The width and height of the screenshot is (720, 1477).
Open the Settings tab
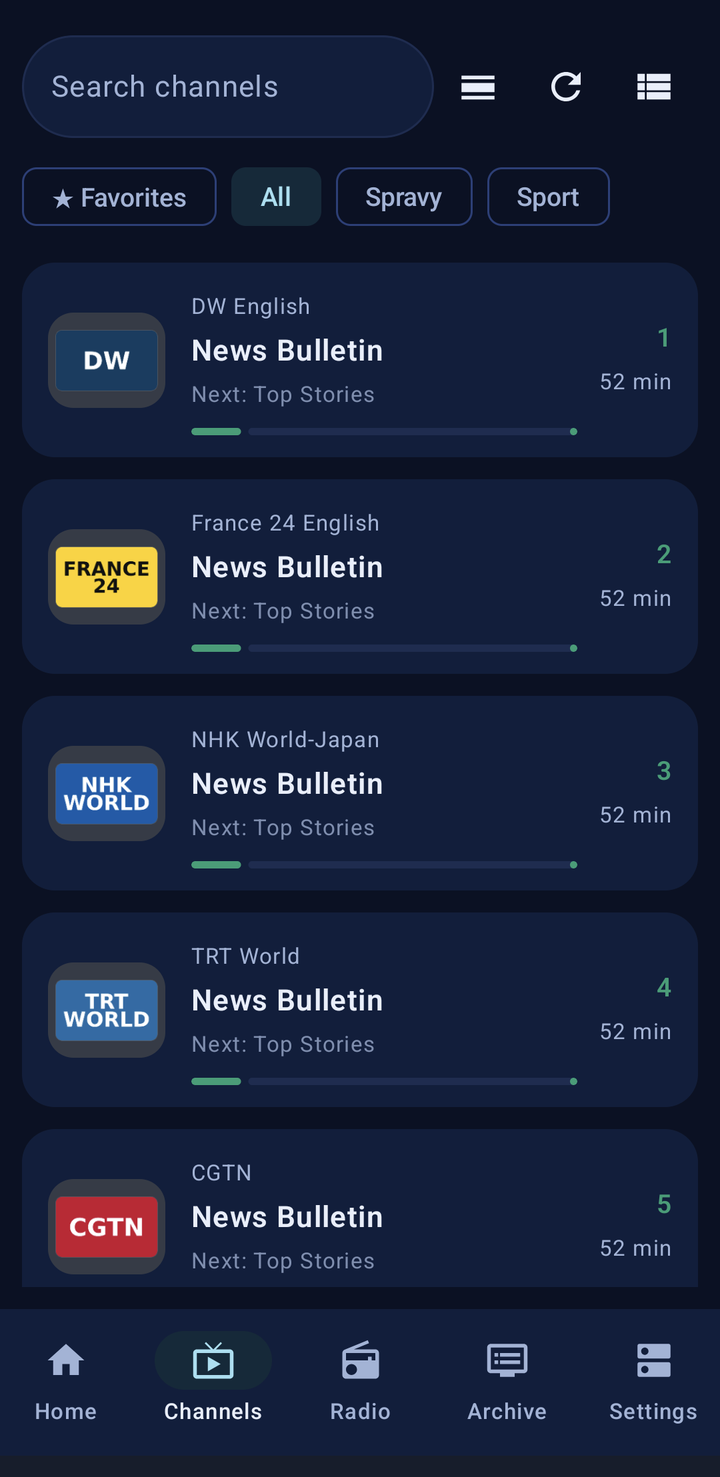tap(653, 1381)
